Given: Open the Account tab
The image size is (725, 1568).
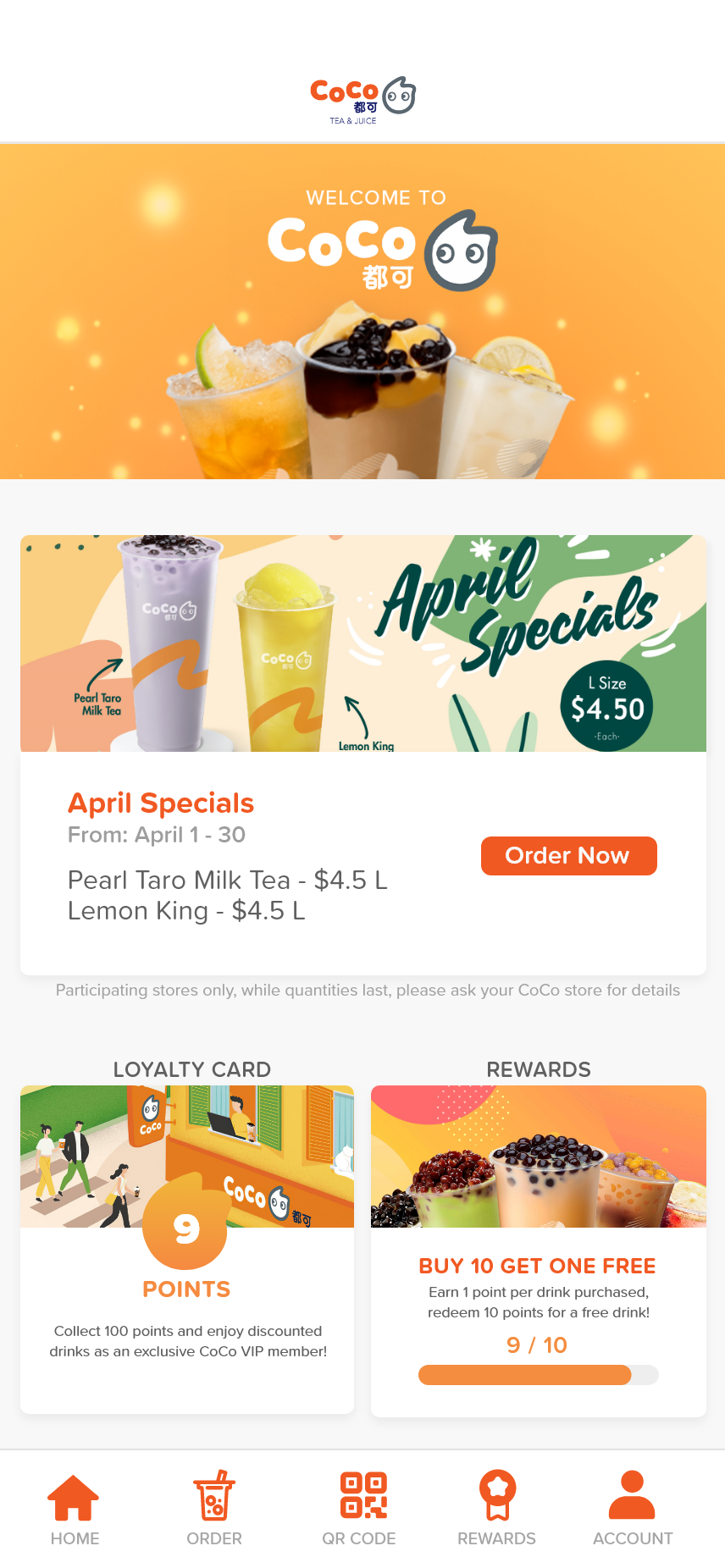Looking at the screenshot, I should coord(633,1509).
